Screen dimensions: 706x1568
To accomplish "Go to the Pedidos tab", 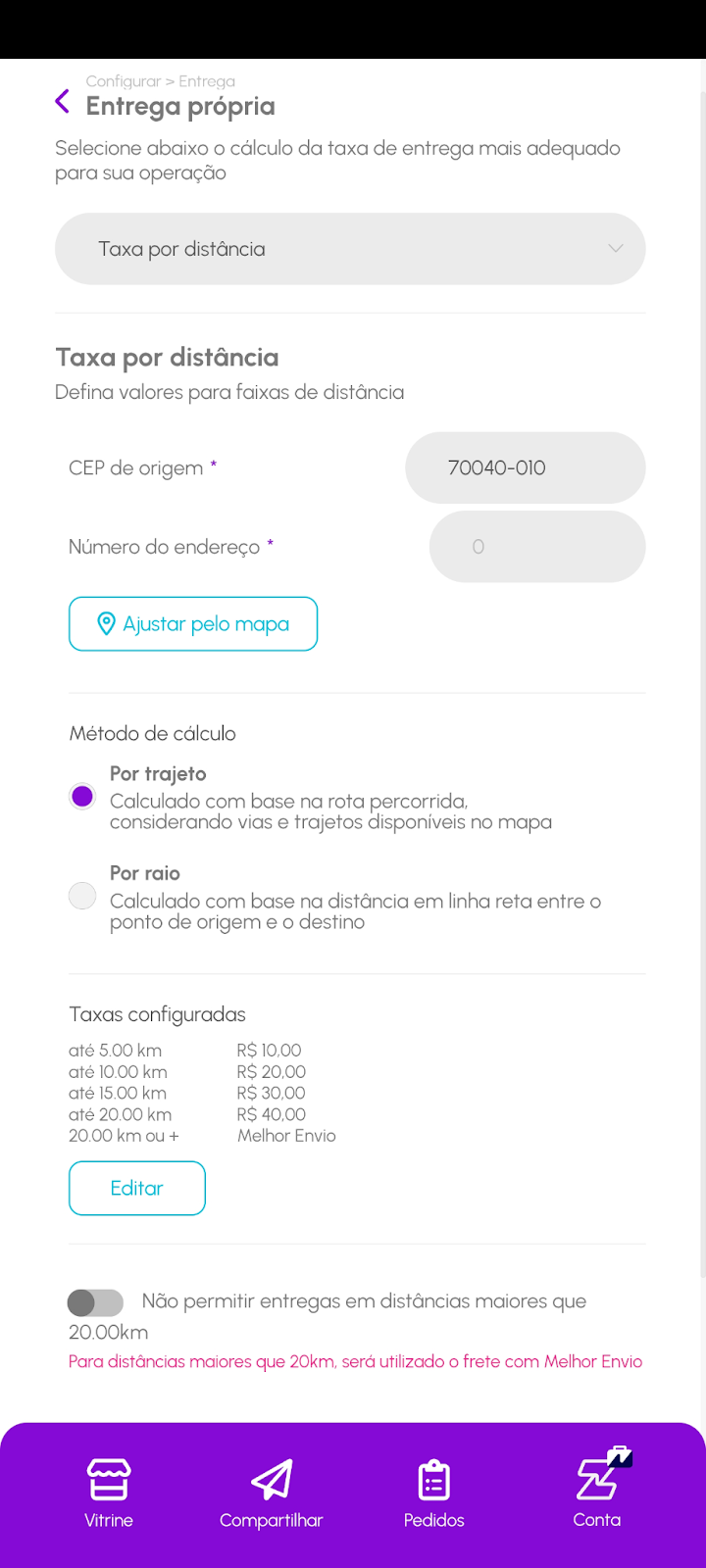I will tap(433, 1492).
